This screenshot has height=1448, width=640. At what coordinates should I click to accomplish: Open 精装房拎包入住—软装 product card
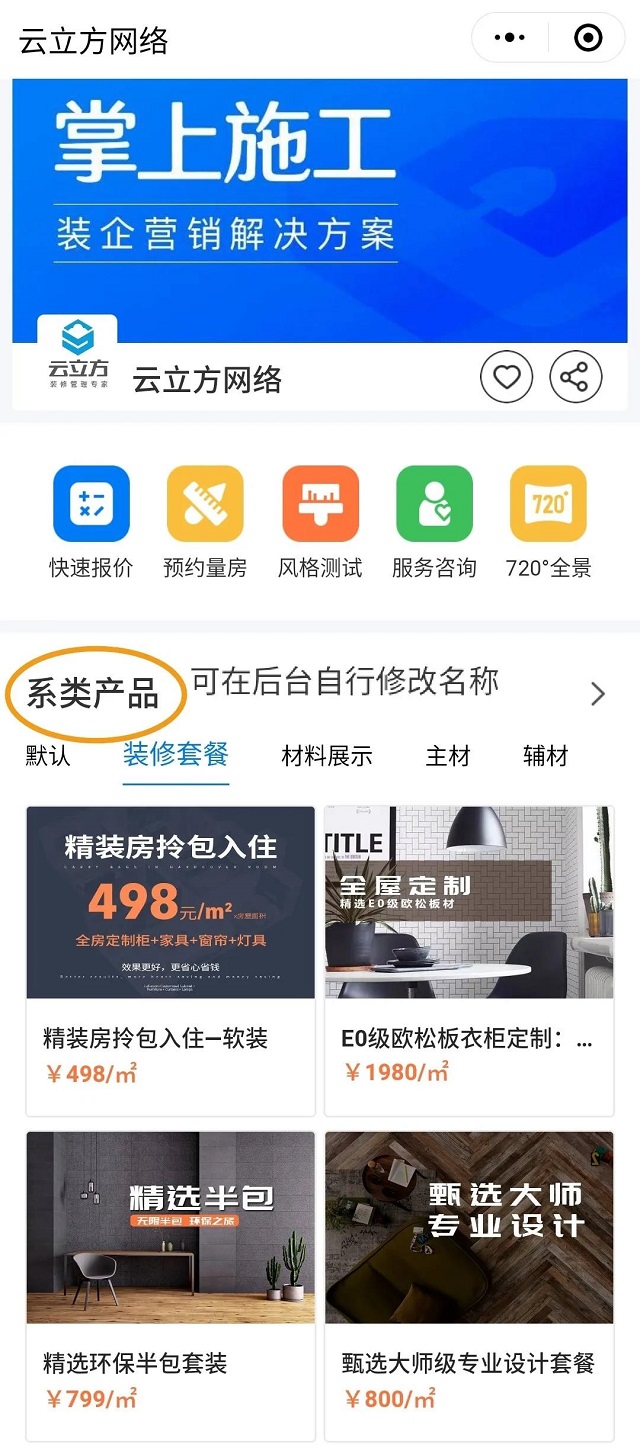(x=170, y=958)
